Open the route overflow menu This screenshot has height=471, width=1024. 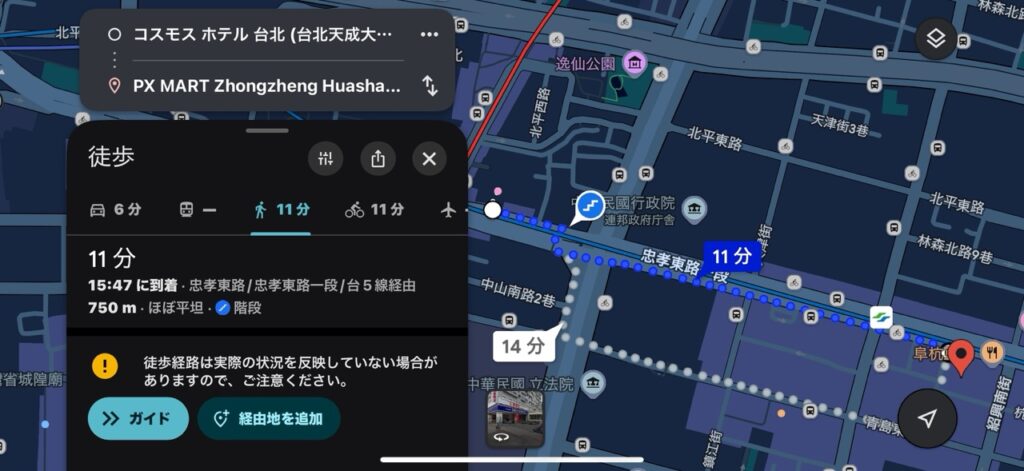point(429,34)
